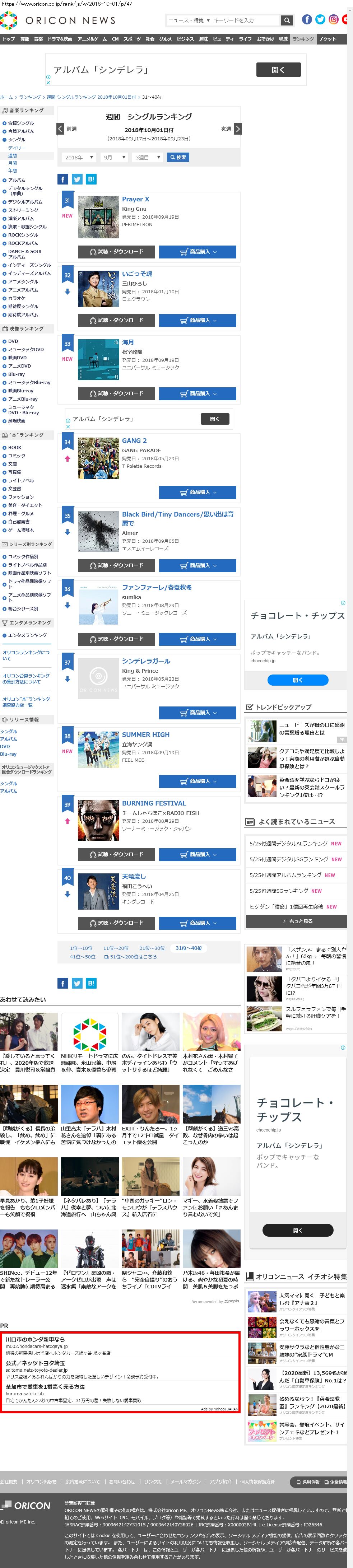The width and height of the screenshot is (353, 1568).
Task: Open the 9月 month dropdown
Action: pos(114,158)
